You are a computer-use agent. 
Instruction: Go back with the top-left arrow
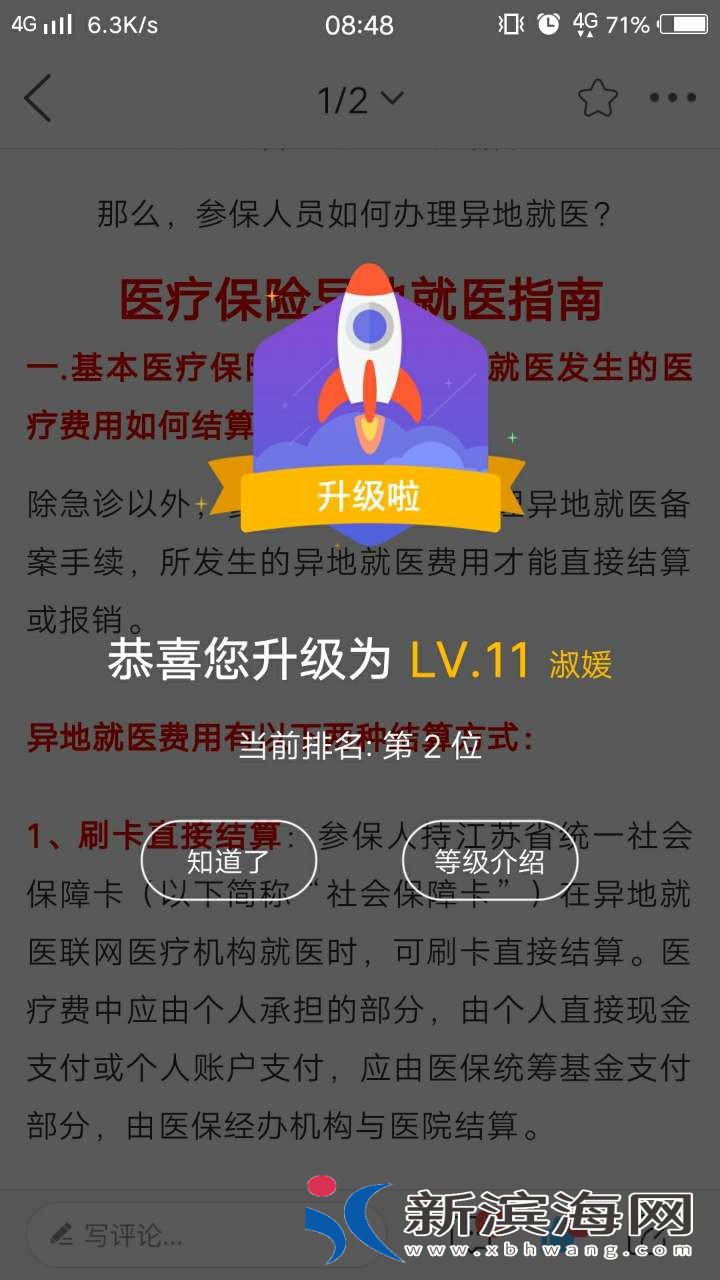[38, 98]
